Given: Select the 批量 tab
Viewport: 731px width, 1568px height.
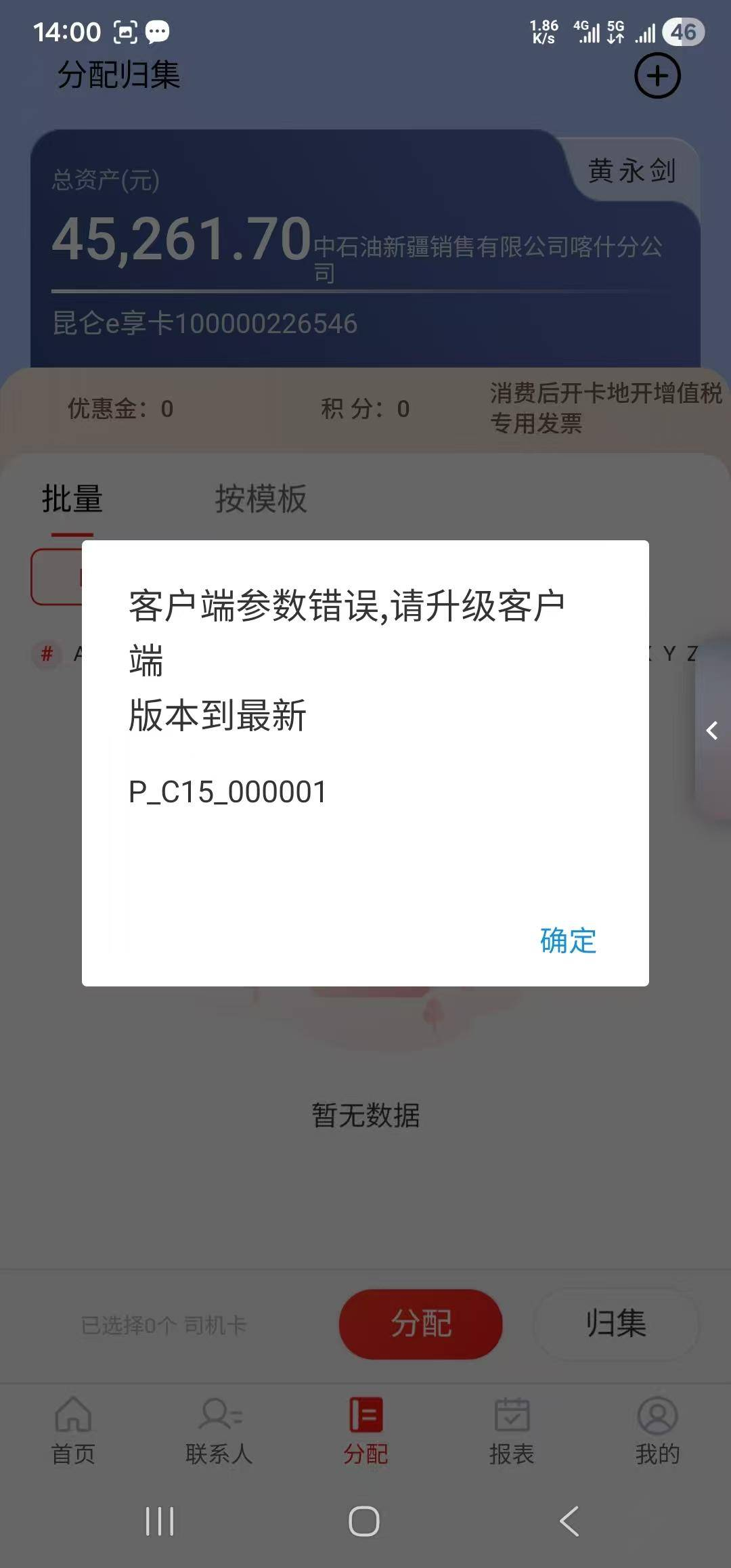Looking at the screenshot, I should [72, 499].
